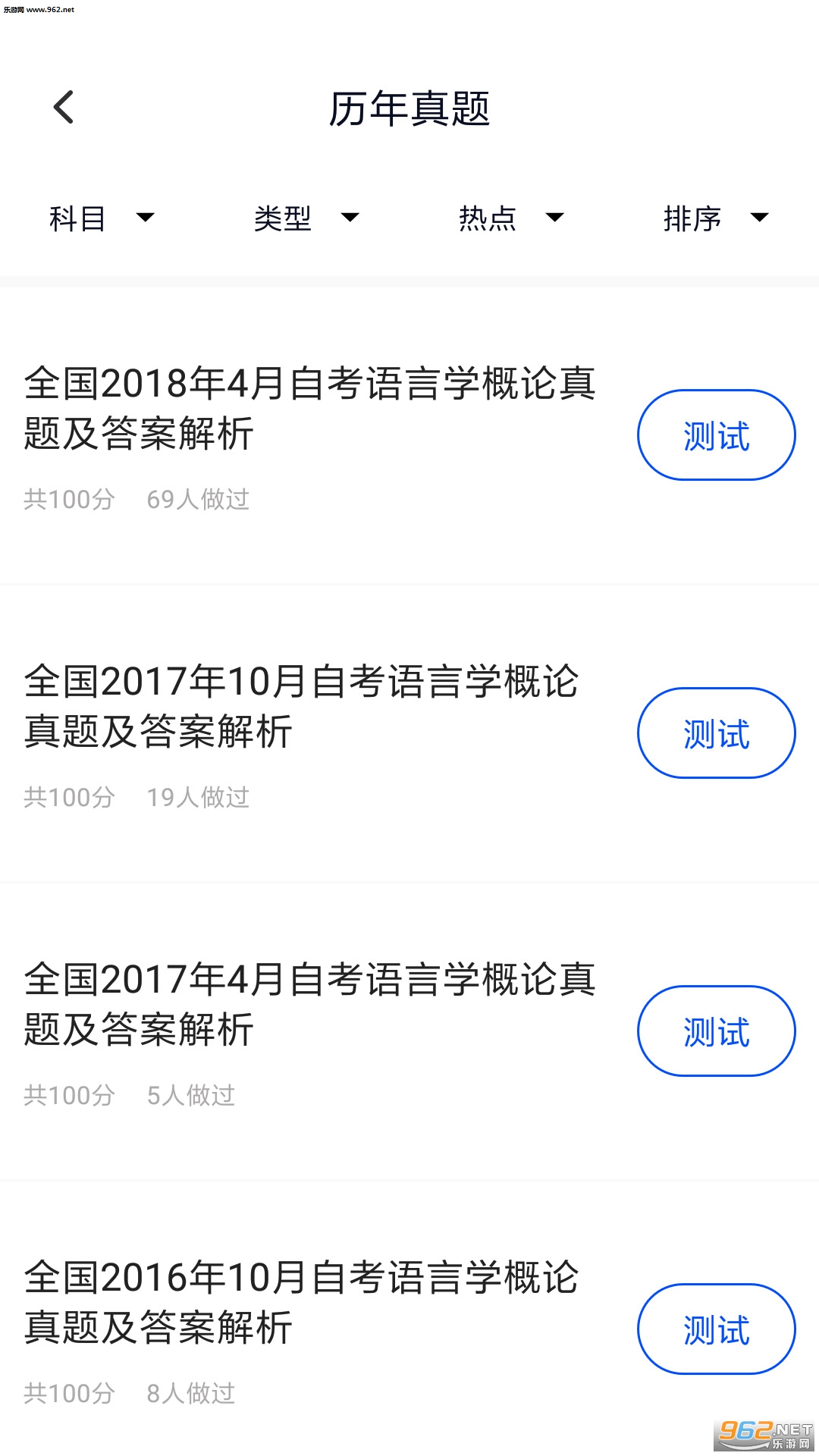
Task: Start 测试 for the 2017年4月 exam
Action: coord(716,1031)
